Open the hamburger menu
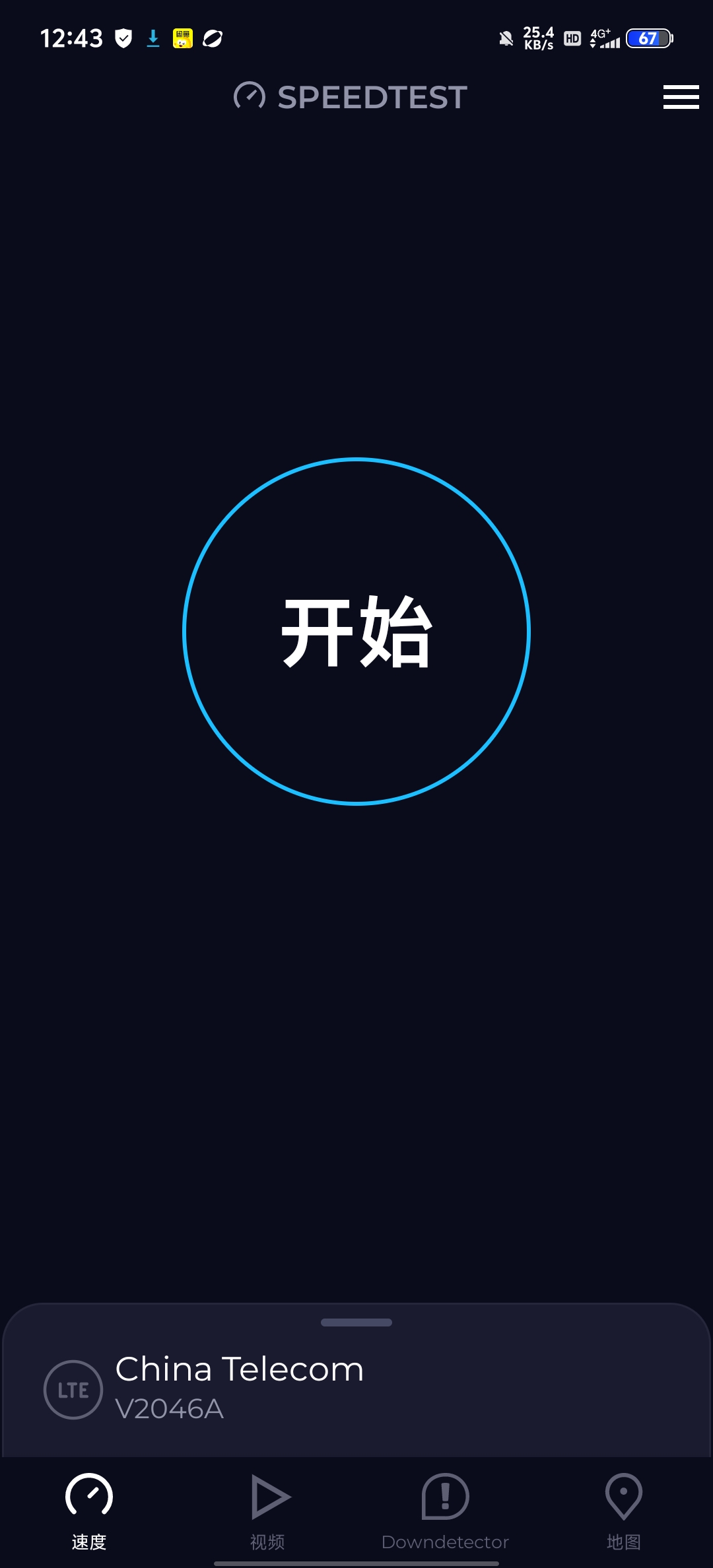The width and height of the screenshot is (713, 1568). pyautogui.click(x=681, y=97)
